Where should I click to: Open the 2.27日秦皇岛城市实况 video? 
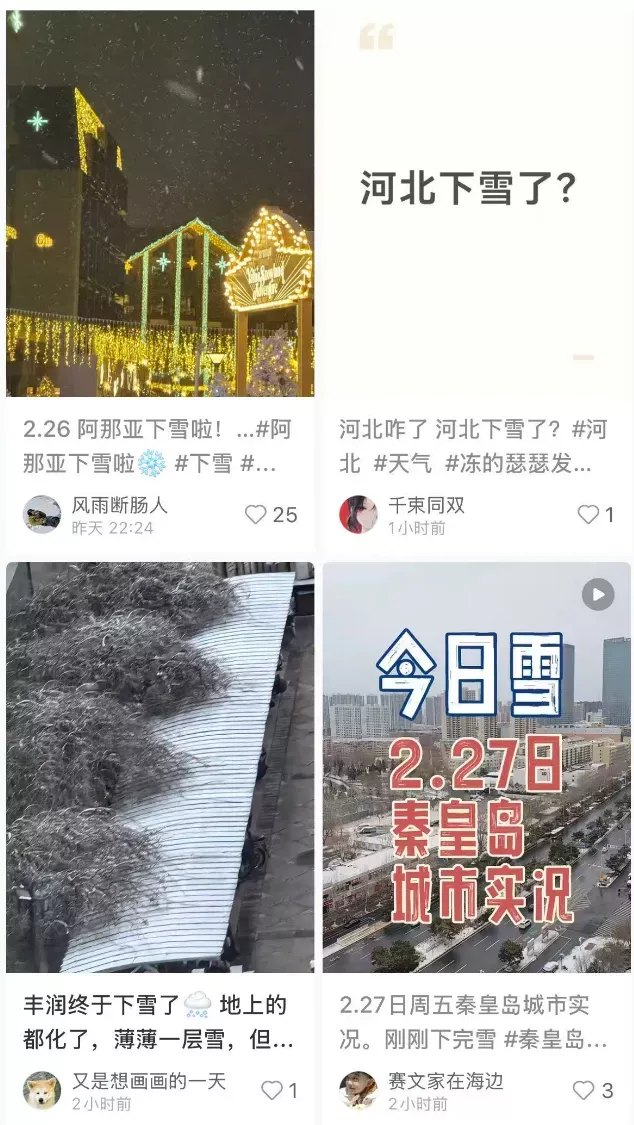476,768
